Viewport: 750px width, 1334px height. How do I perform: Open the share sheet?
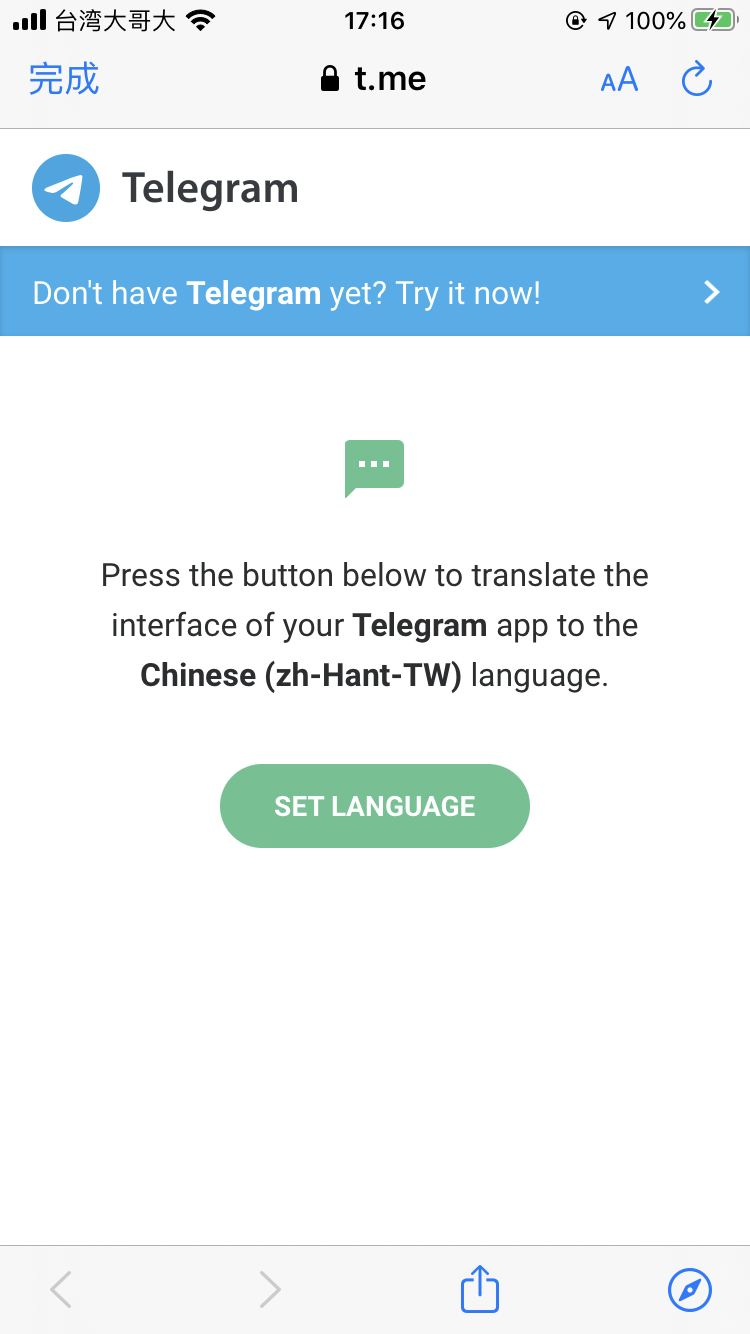coord(479,1288)
